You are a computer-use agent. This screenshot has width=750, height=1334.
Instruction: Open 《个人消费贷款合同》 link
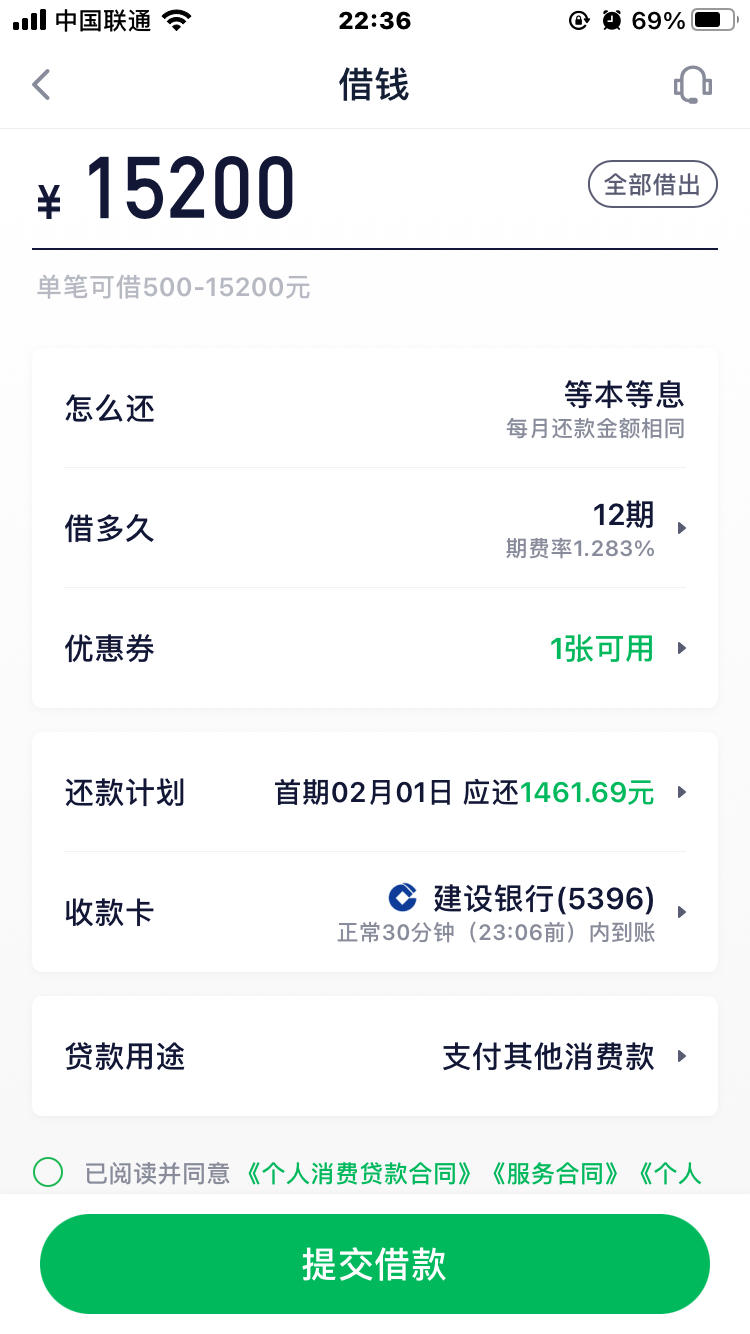360,1173
